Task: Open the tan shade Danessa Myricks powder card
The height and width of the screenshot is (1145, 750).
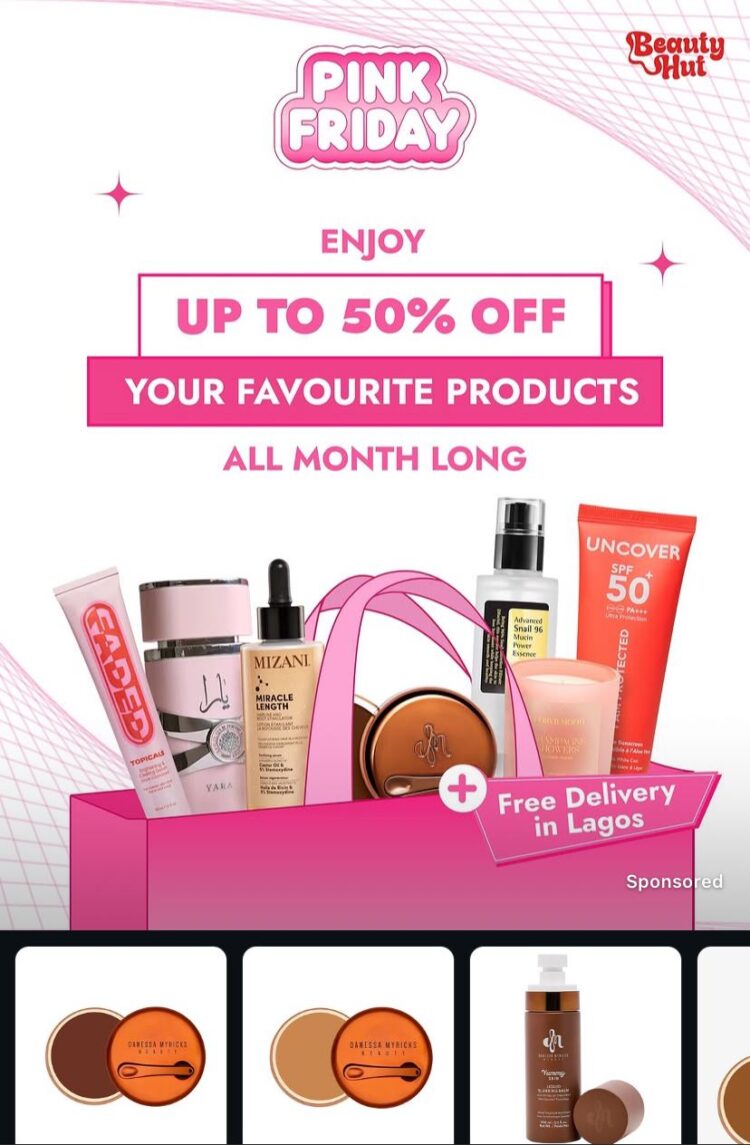Action: (348, 1050)
